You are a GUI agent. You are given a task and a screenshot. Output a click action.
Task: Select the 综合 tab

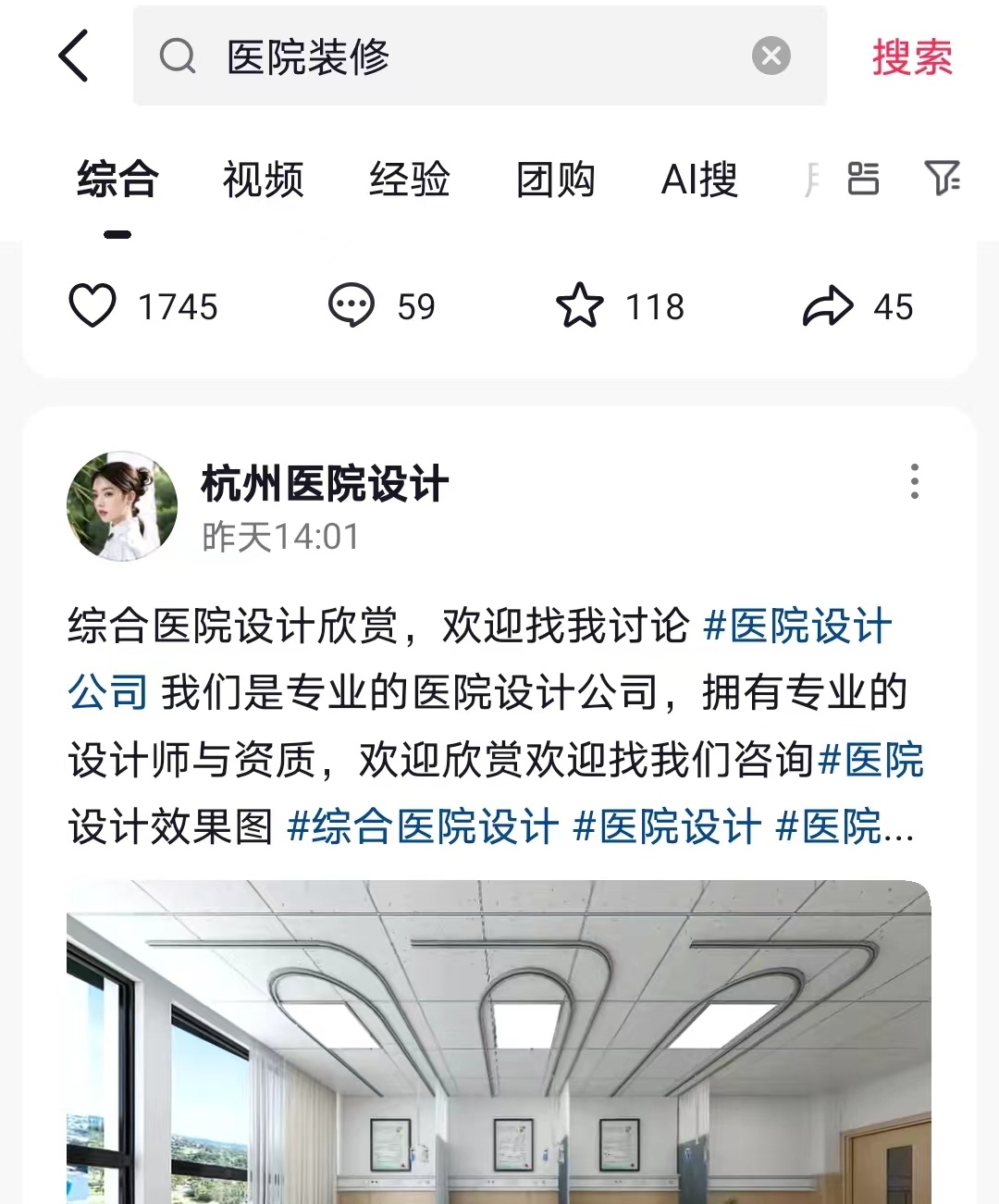coord(117,180)
